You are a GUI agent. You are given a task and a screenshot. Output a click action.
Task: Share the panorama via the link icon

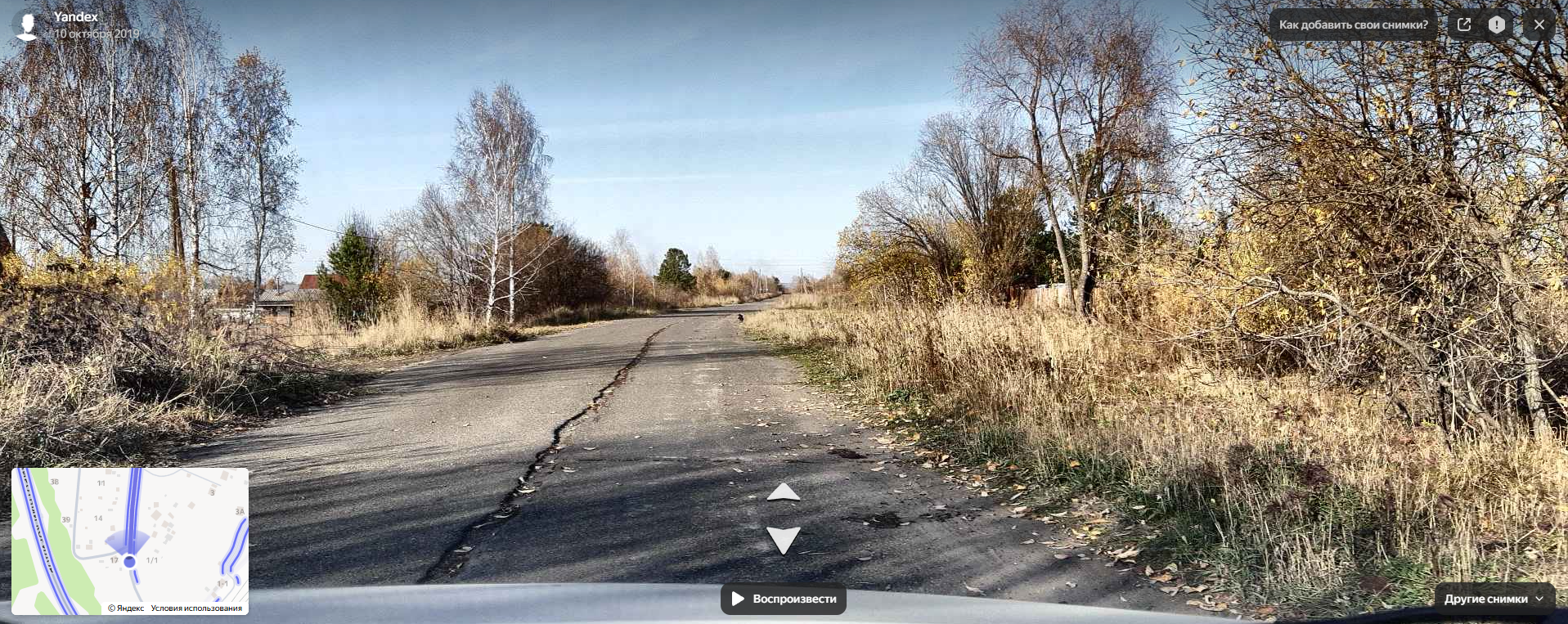pyautogui.click(x=1464, y=25)
